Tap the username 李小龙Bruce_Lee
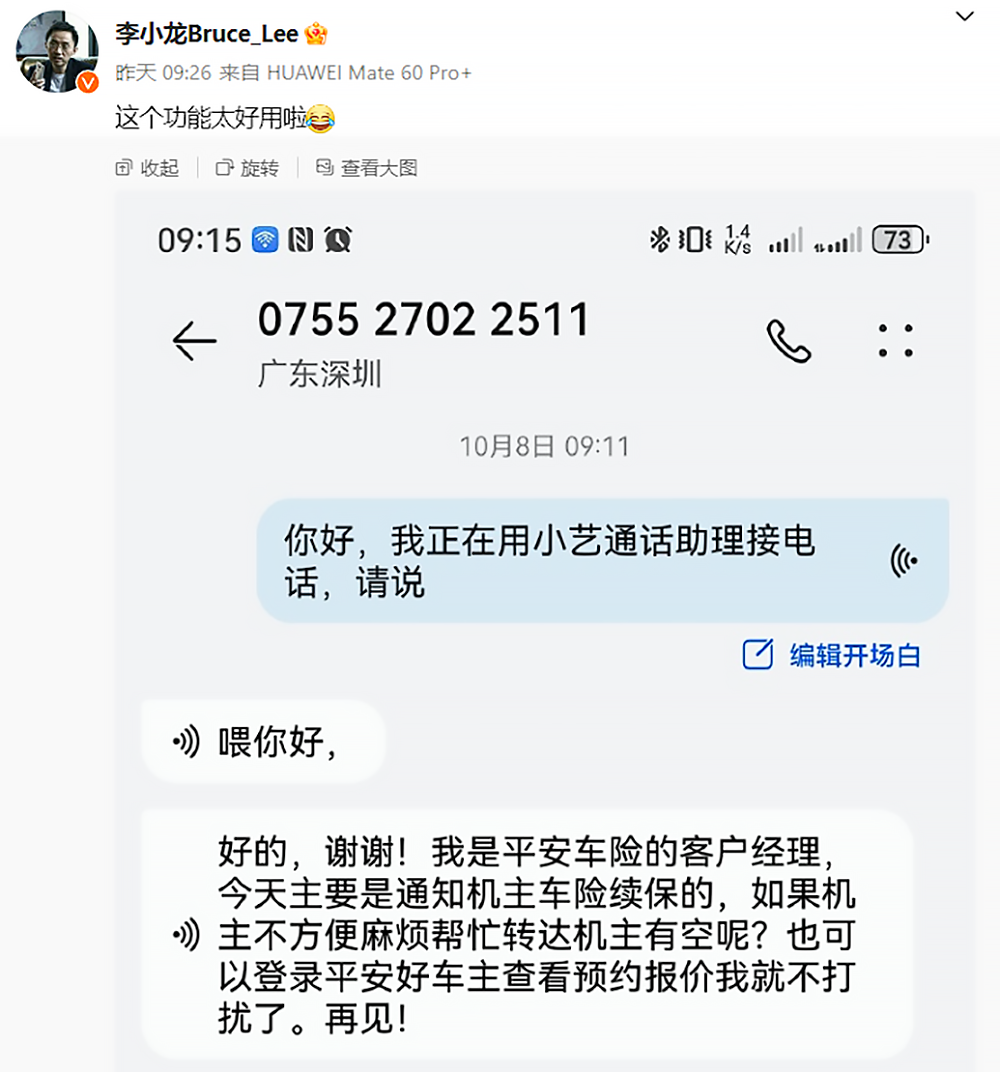The image size is (1000, 1072). click(x=207, y=34)
